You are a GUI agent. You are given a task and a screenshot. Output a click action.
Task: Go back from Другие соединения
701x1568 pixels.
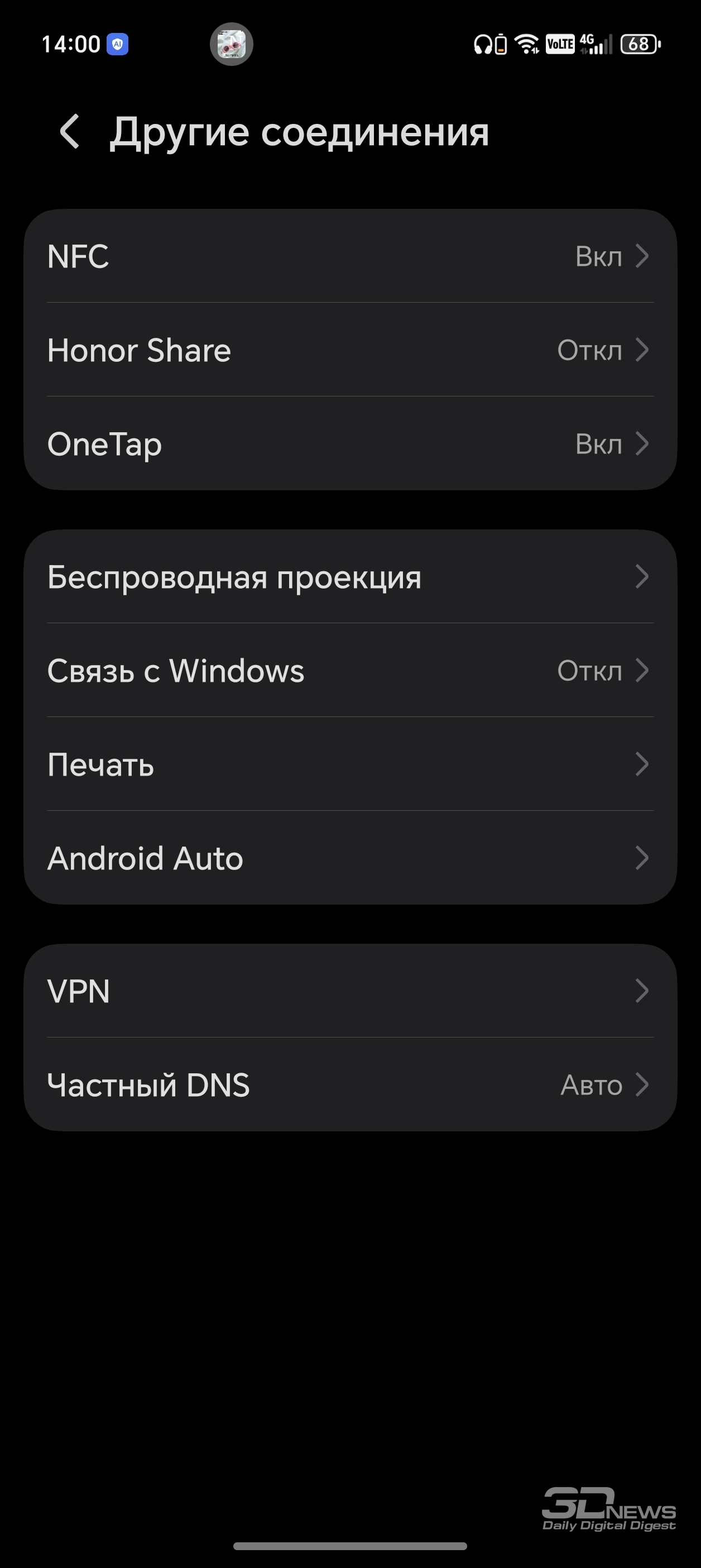[70, 131]
